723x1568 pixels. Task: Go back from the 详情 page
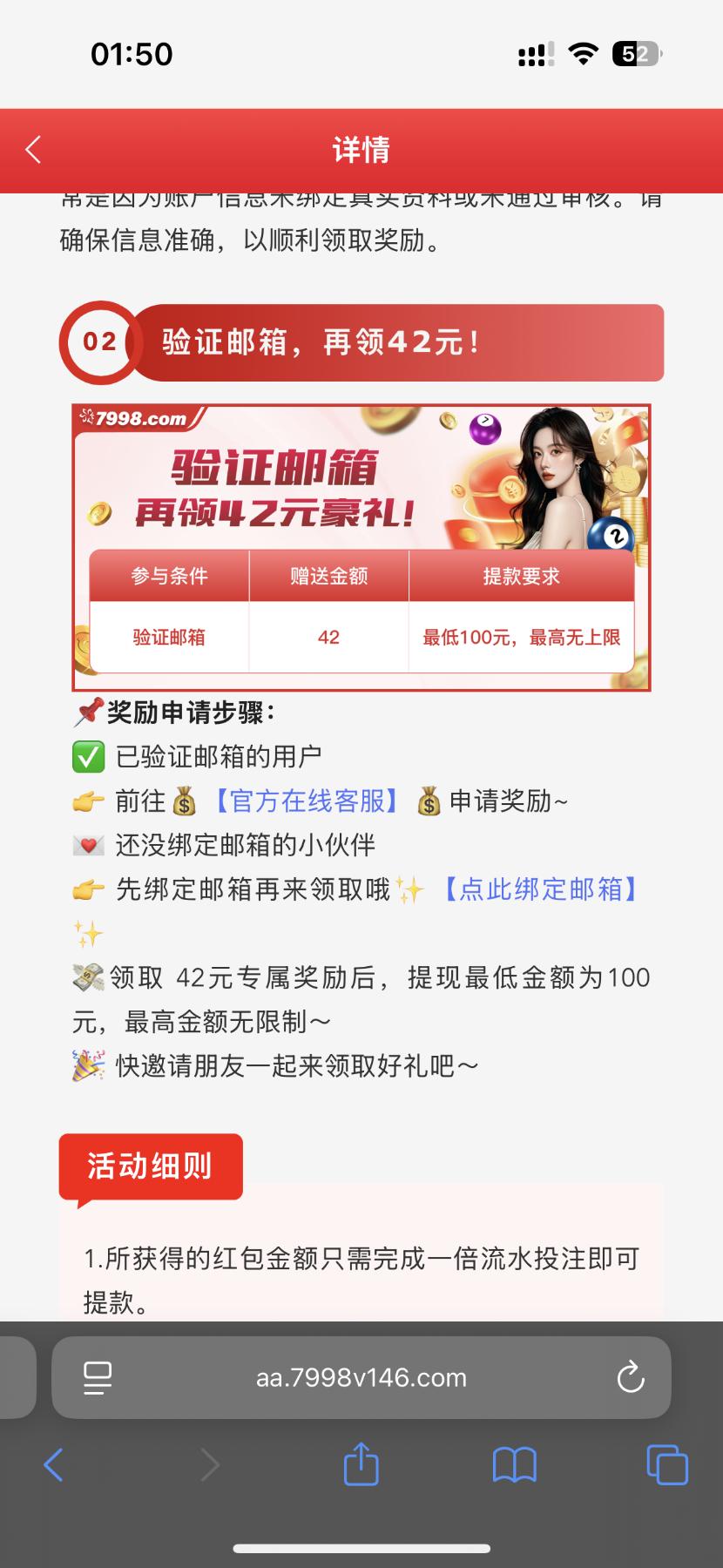pos(33,150)
